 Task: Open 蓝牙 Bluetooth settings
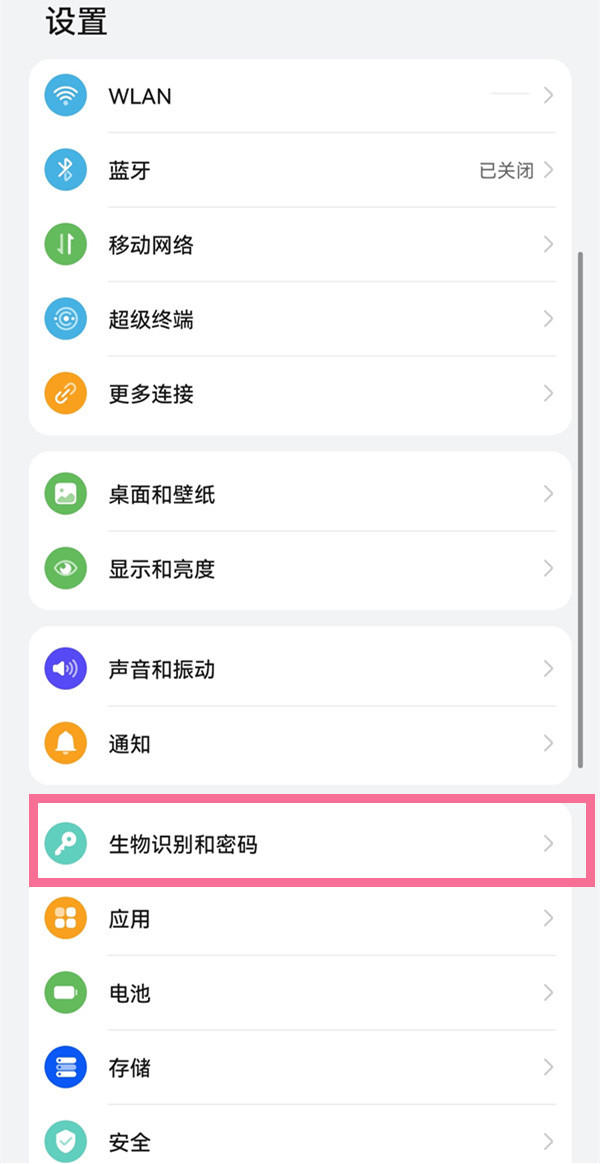(x=300, y=170)
